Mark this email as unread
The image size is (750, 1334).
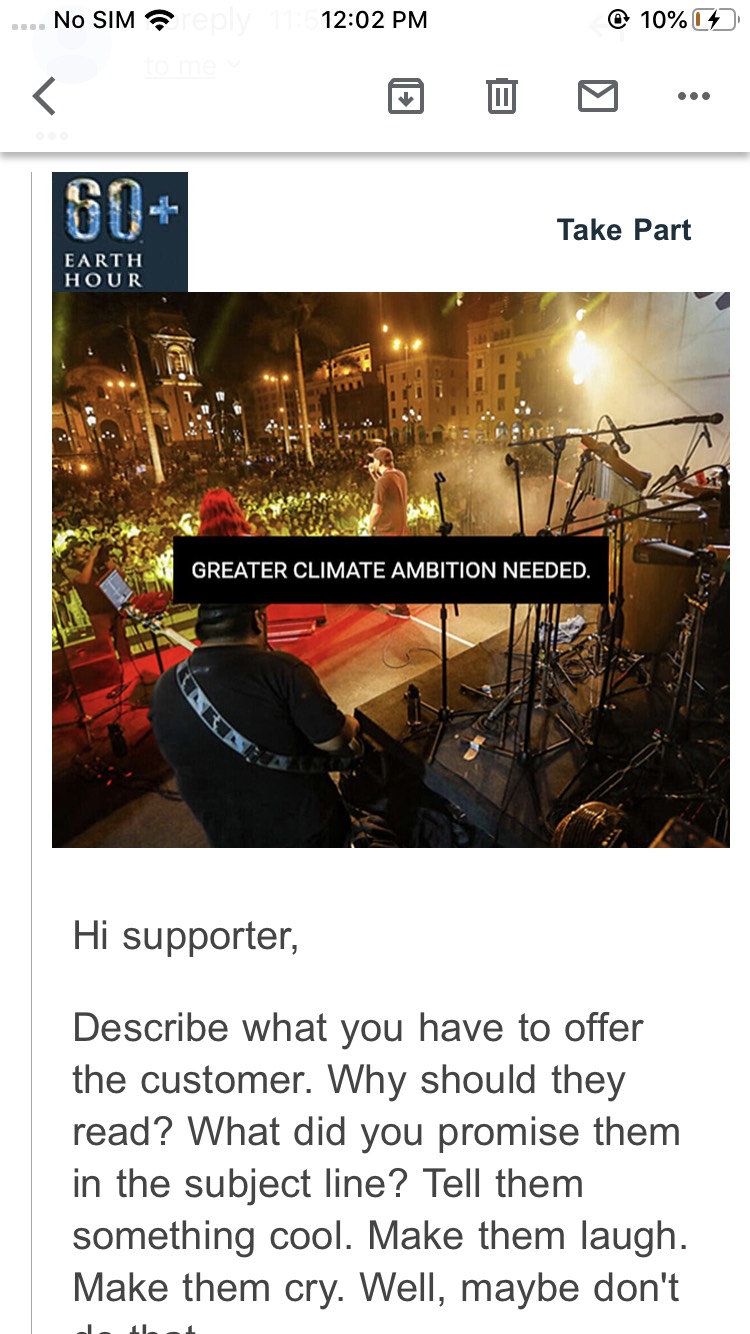tap(598, 97)
